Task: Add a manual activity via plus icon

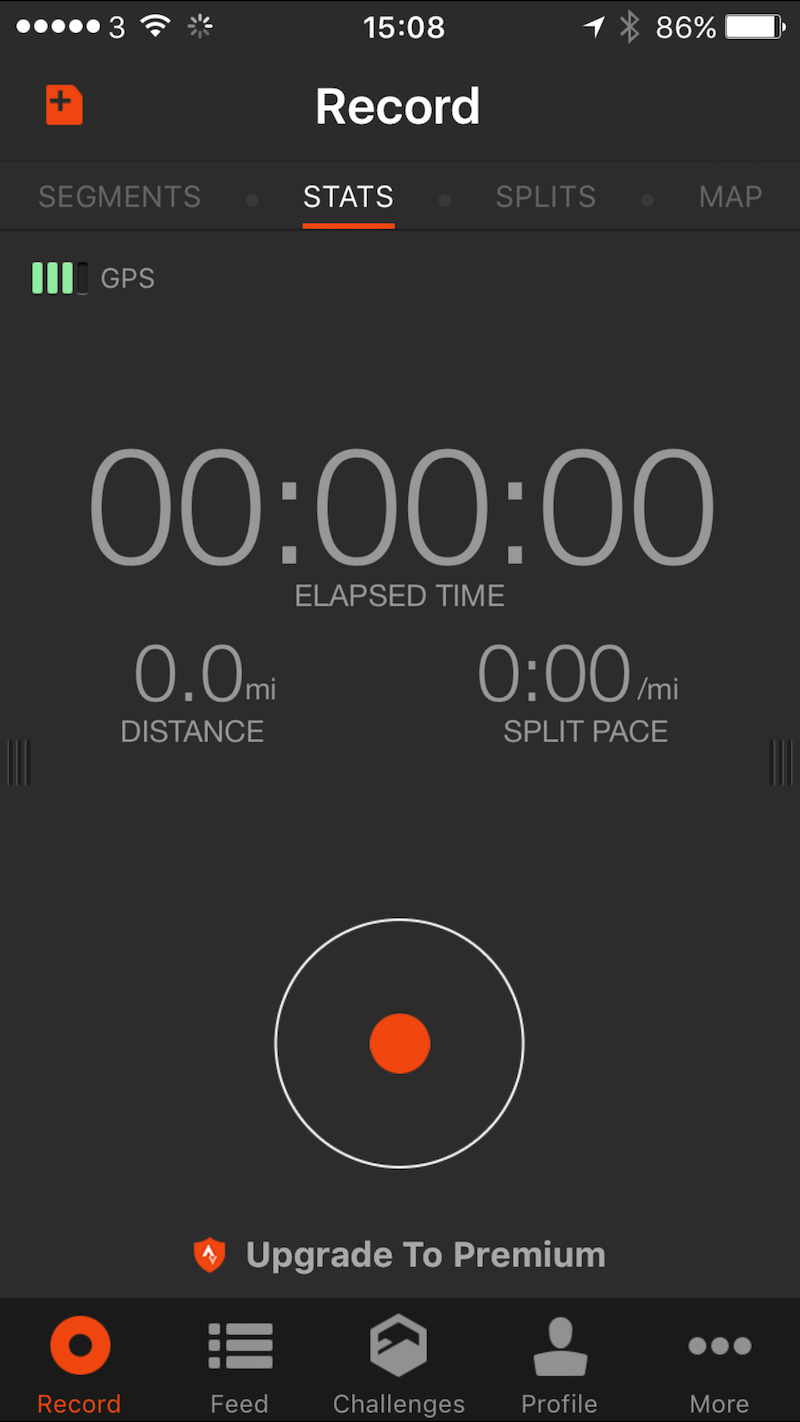Action: pyautogui.click(x=64, y=105)
